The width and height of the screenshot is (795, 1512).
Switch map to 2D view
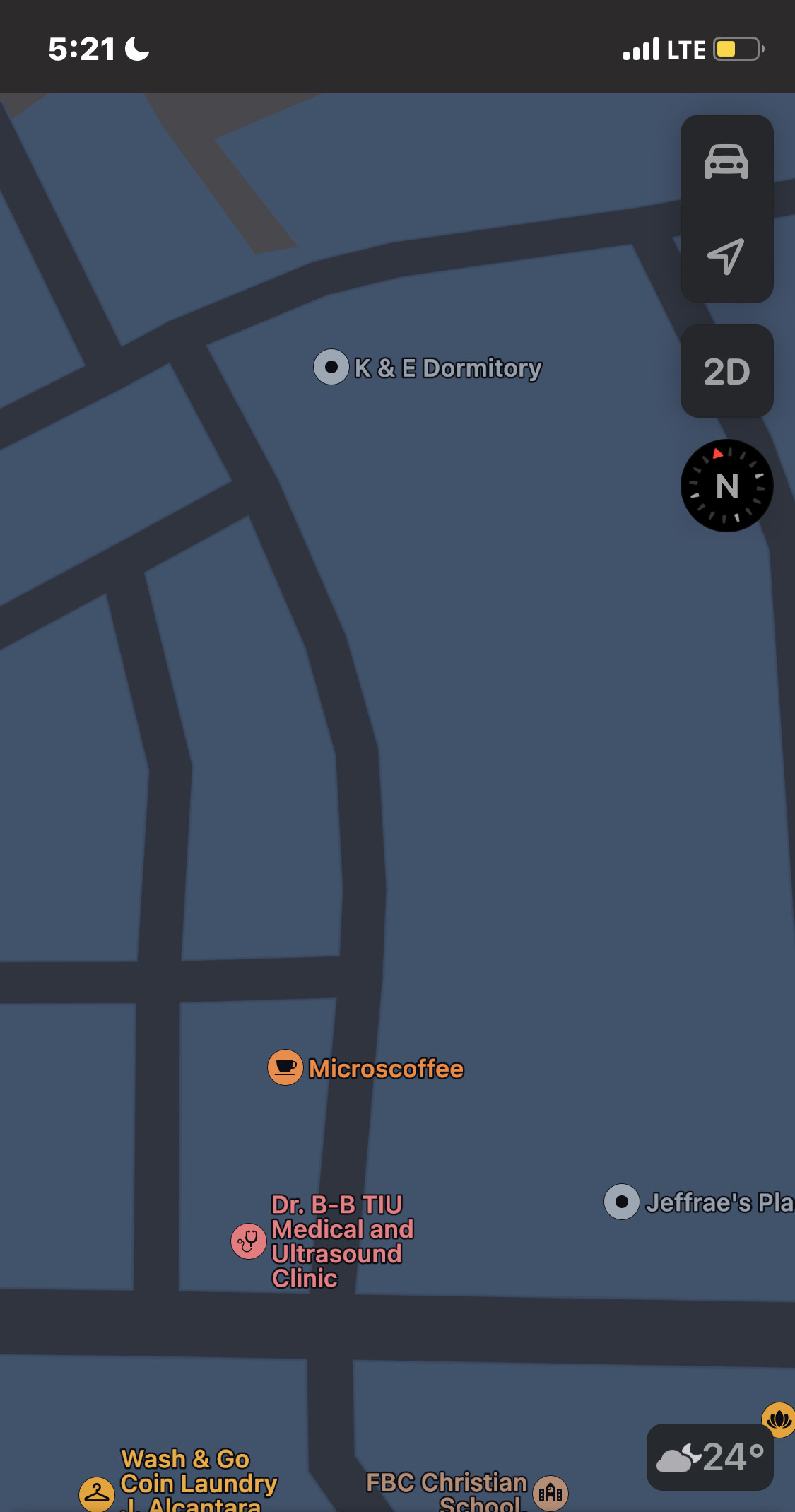[x=726, y=371]
